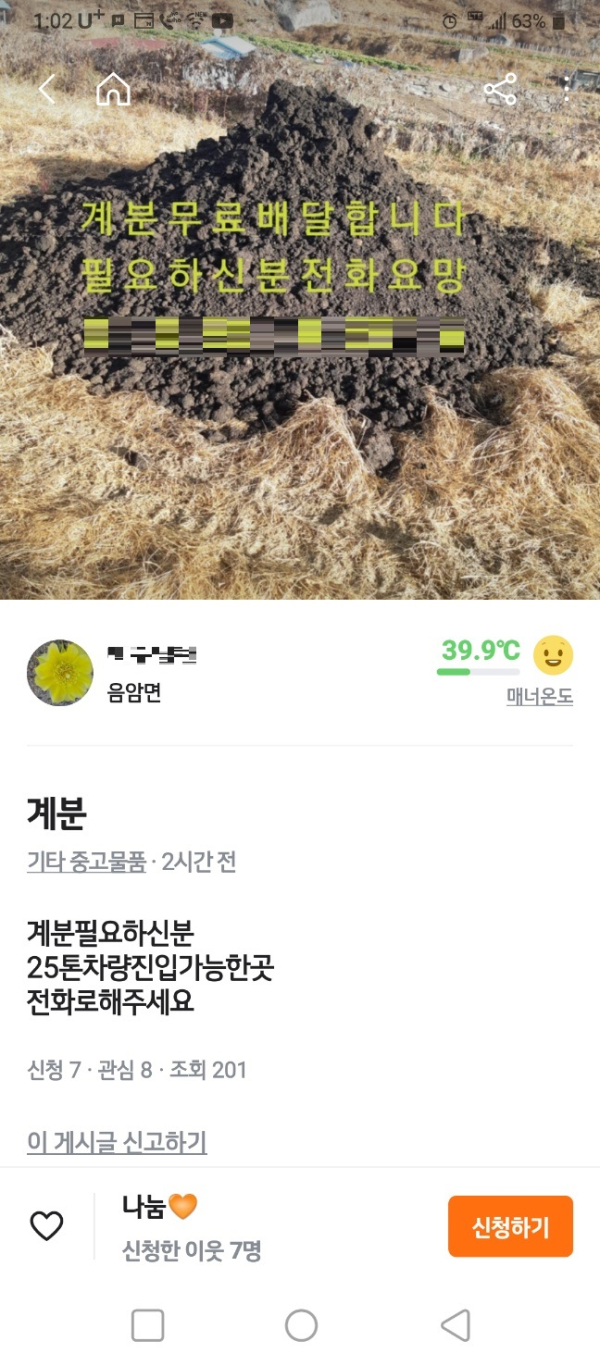This screenshot has height=1366, width=600.
Task: Open the 기타 중고물품 category link
Action: pos(86,861)
